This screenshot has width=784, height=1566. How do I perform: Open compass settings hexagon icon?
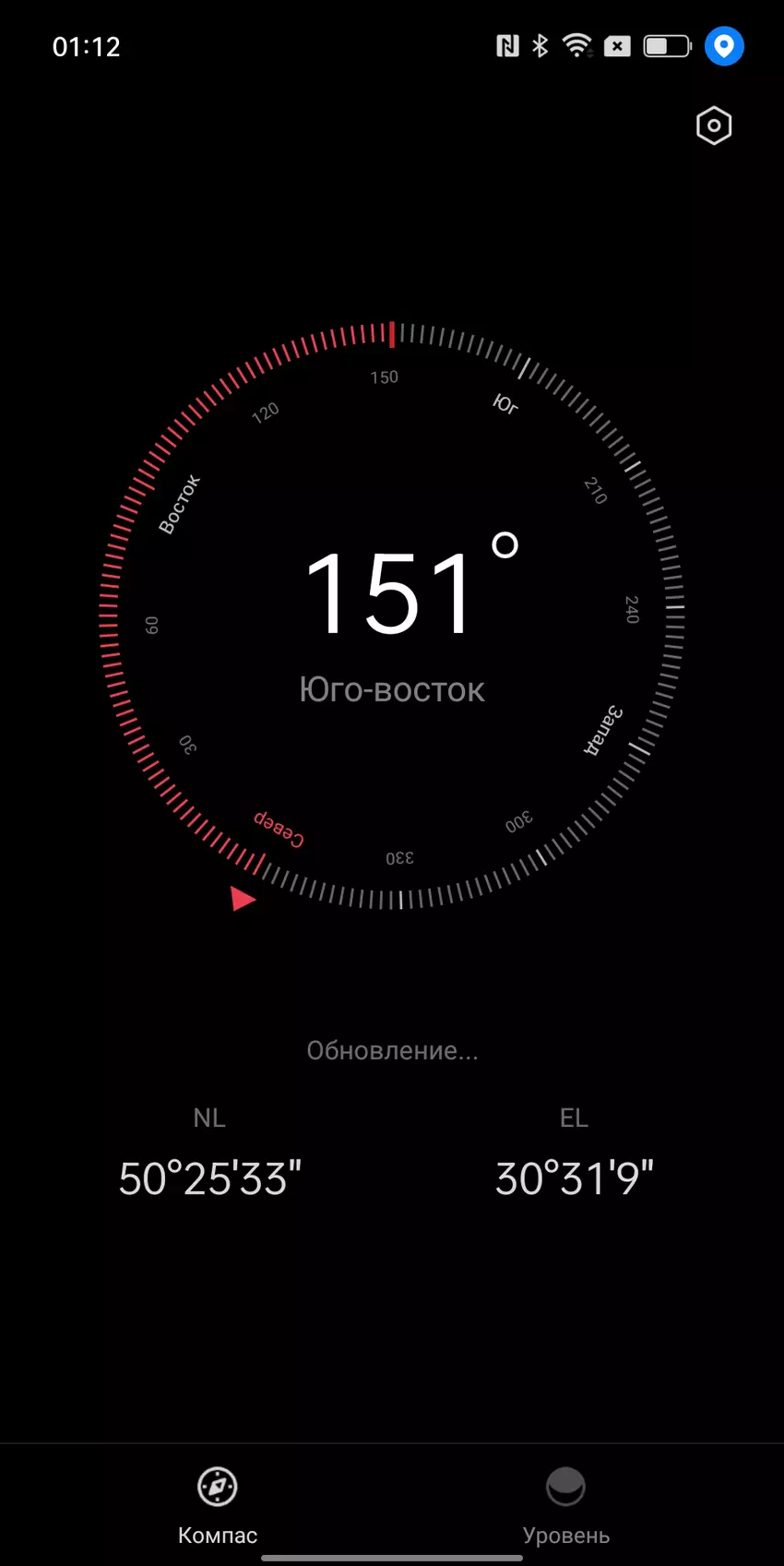tap(713, 126)
